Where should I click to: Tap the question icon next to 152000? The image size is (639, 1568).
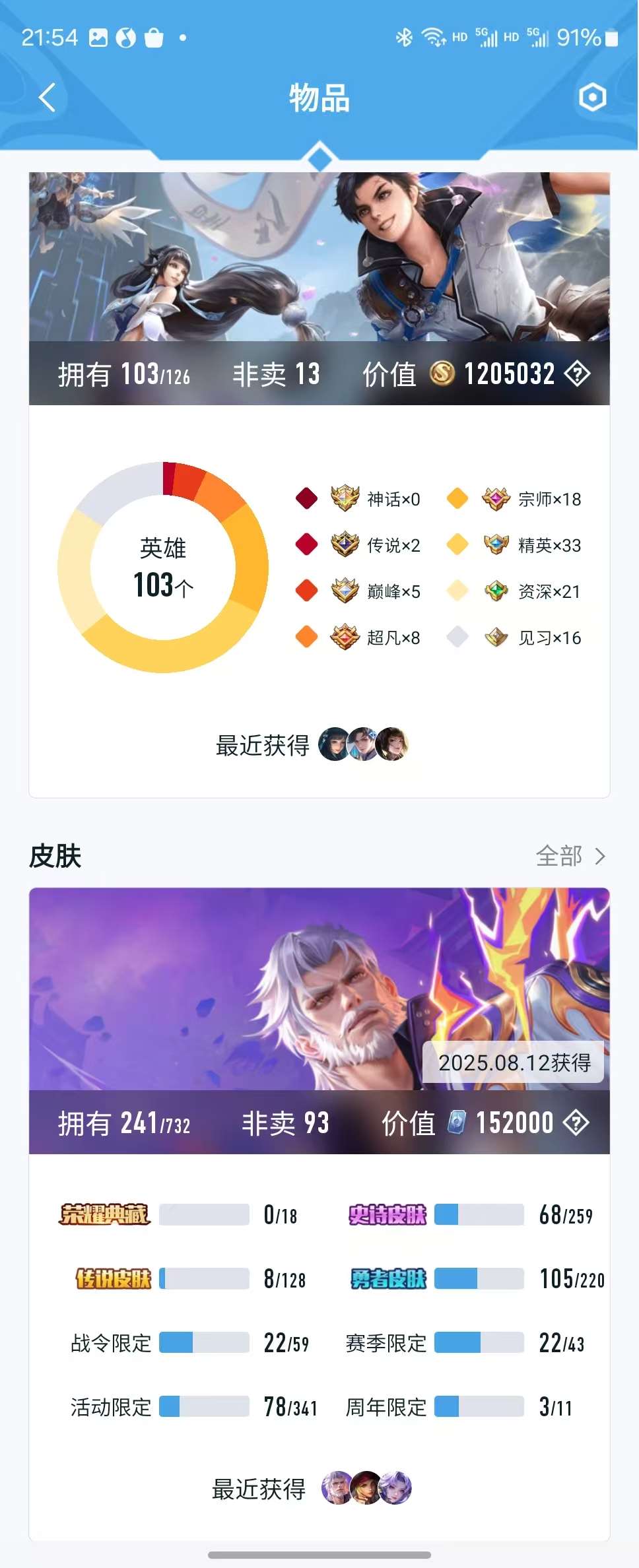[x=576, y=1123]
